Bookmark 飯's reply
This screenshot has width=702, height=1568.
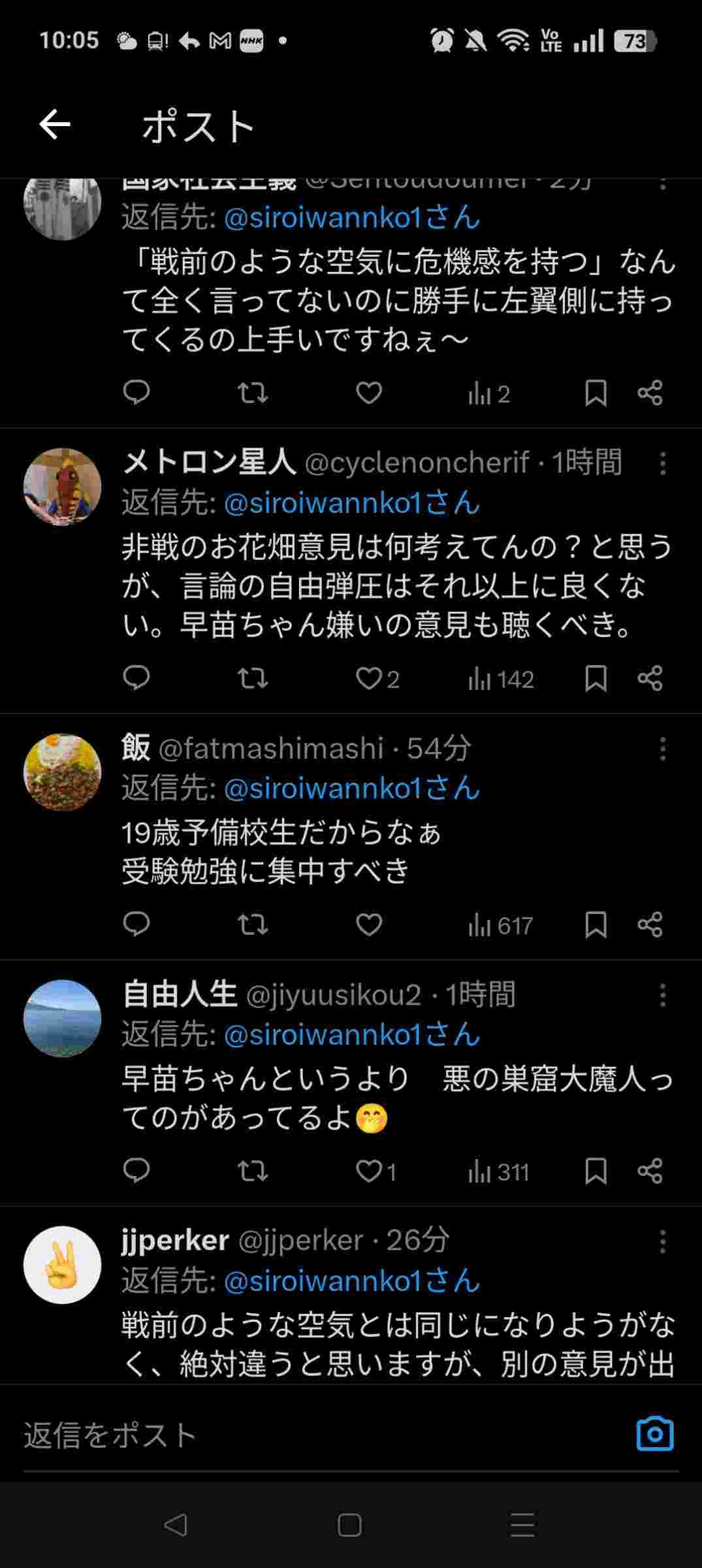coord(596,924)
